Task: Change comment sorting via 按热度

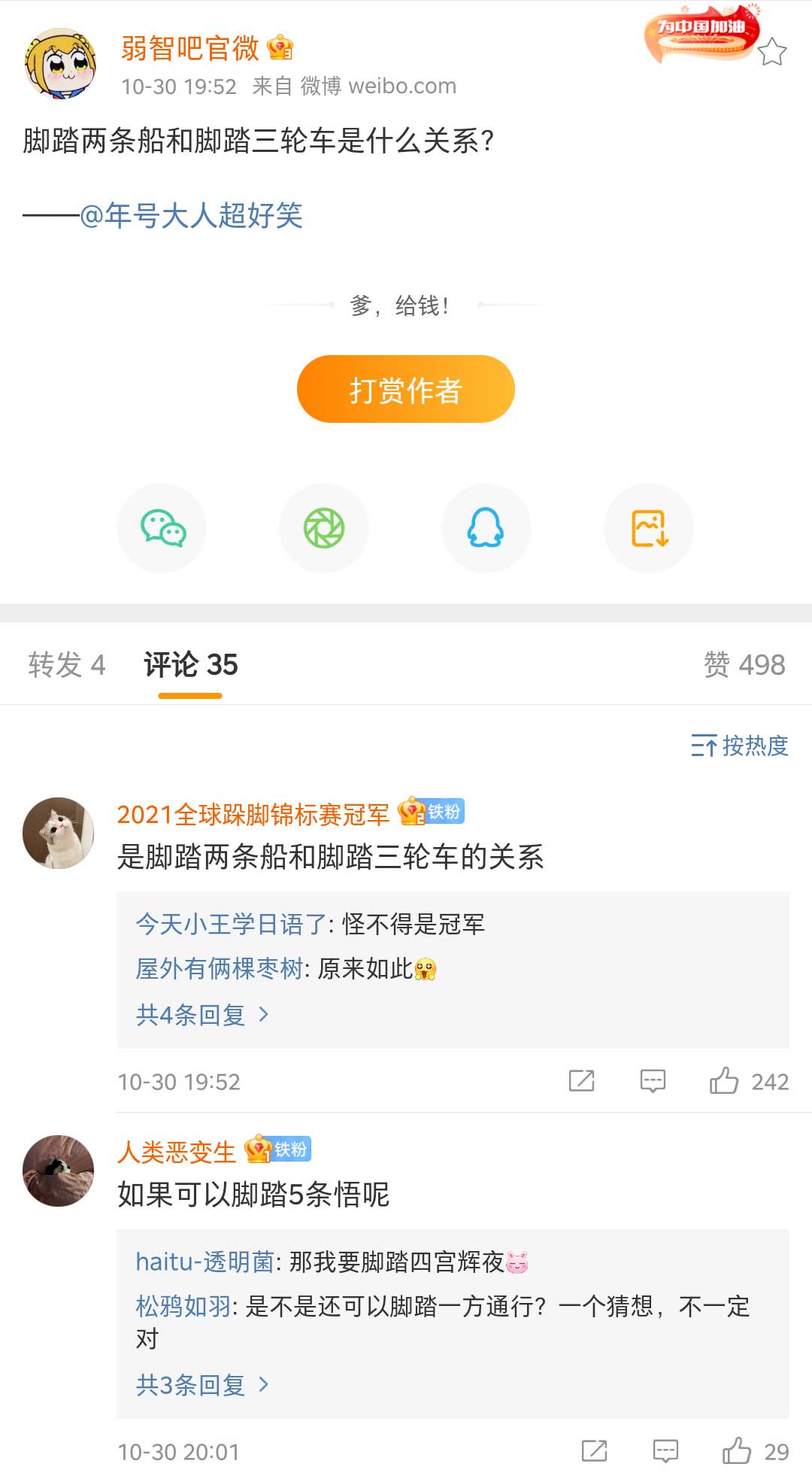Action: 740,746
